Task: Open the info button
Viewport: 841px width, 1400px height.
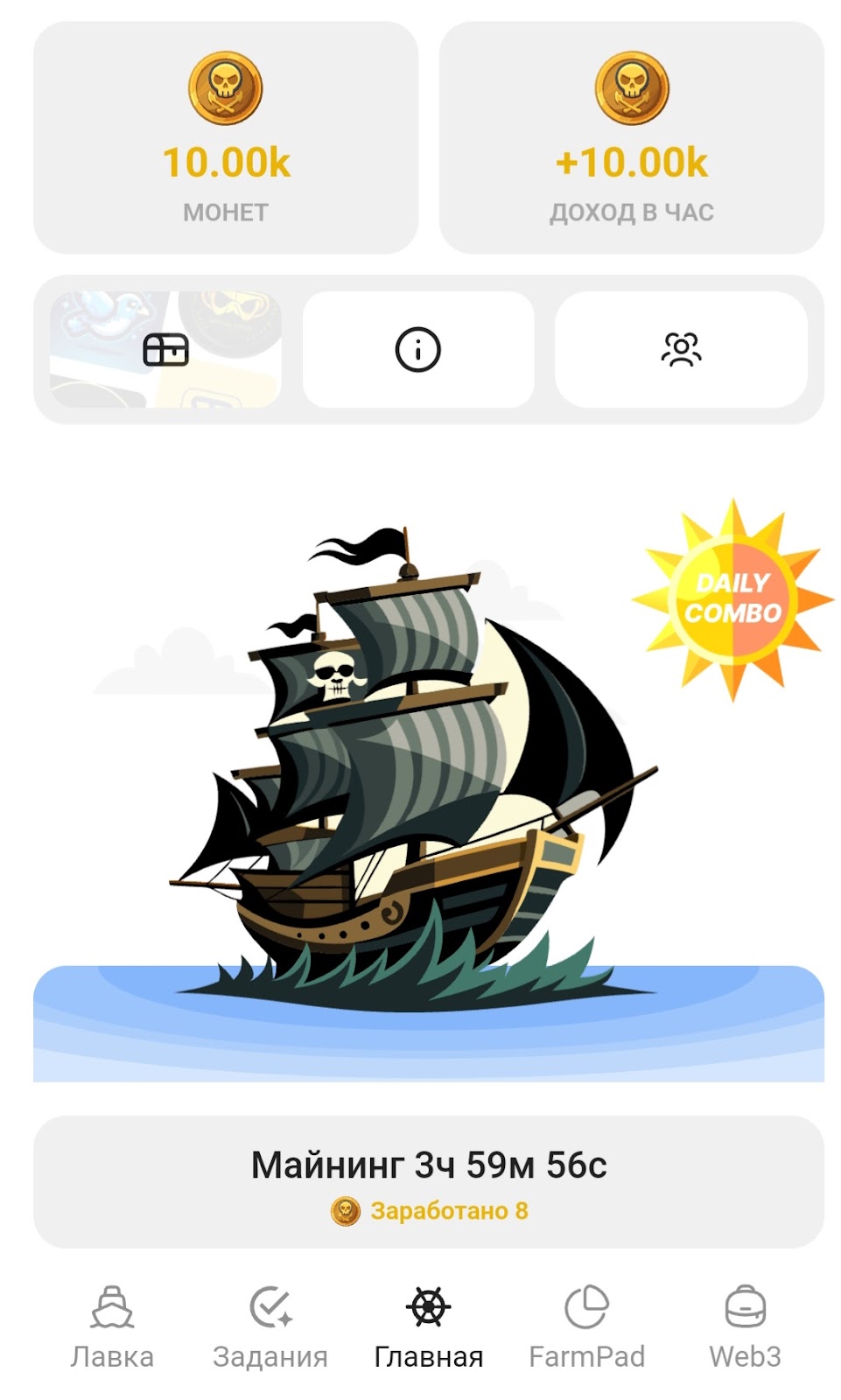Action: click(417, 350)
